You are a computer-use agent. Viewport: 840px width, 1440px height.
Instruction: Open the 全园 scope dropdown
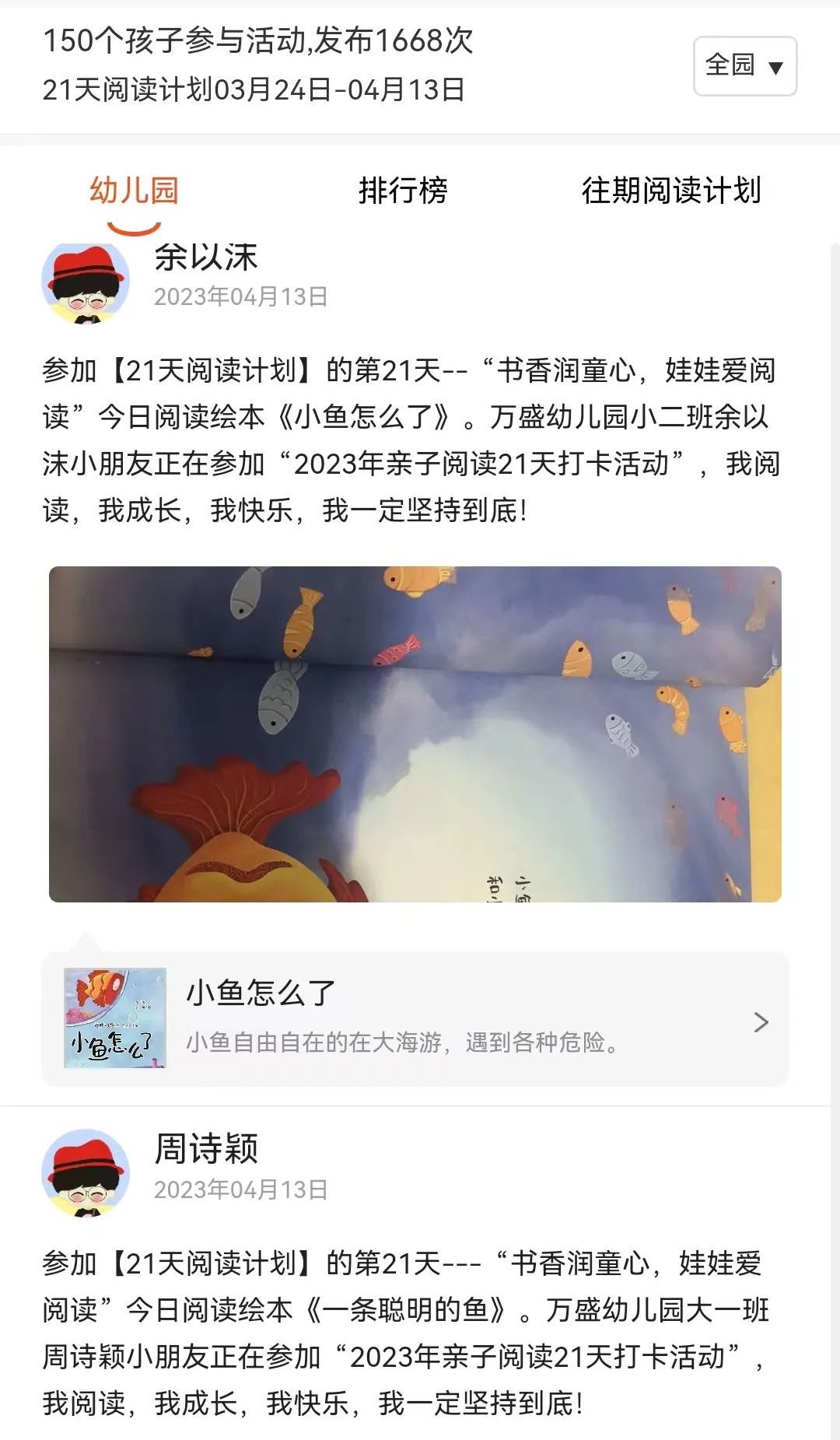tap(744, 66)
